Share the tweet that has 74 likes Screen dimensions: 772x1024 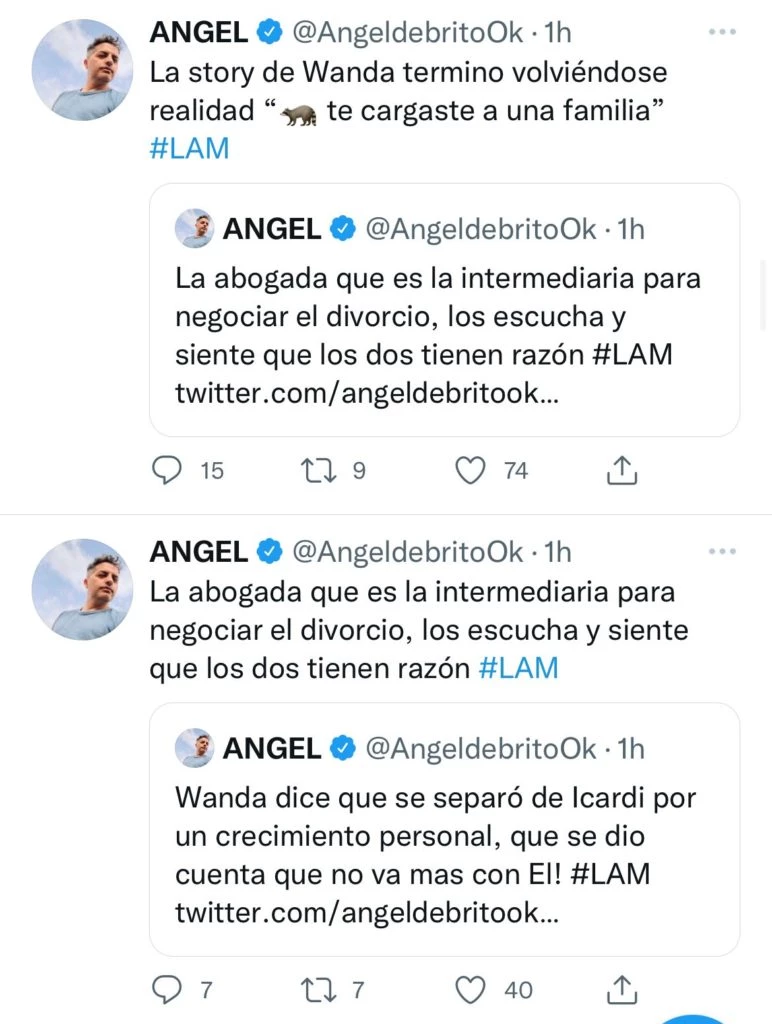622,469
